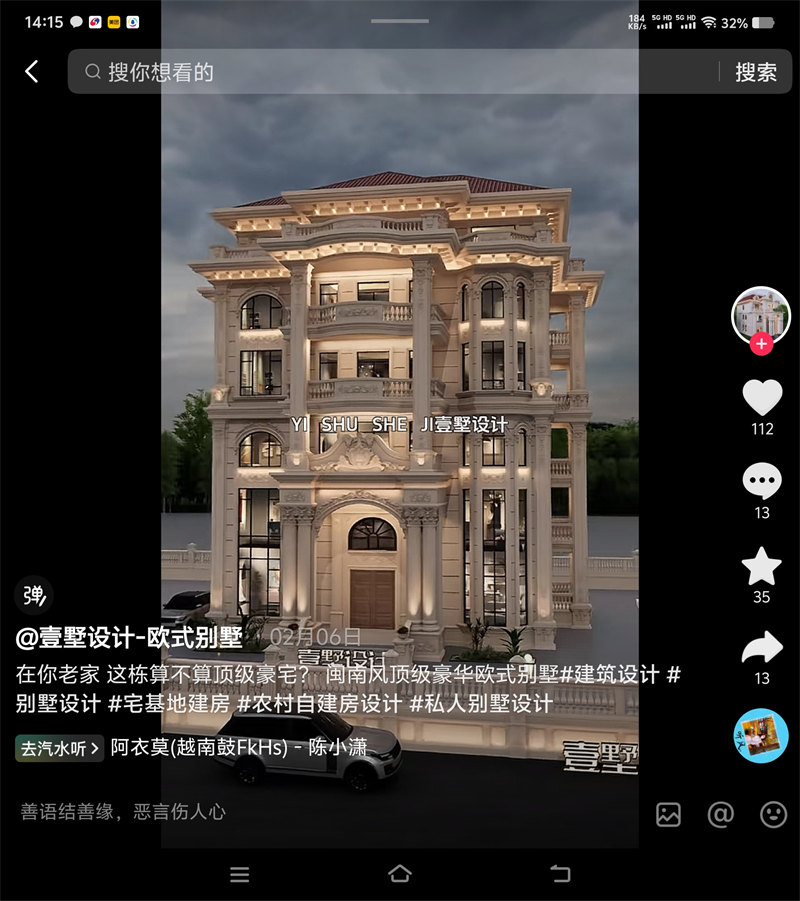
Task: Follow the creator with the red plus
Action: (761, 344)
